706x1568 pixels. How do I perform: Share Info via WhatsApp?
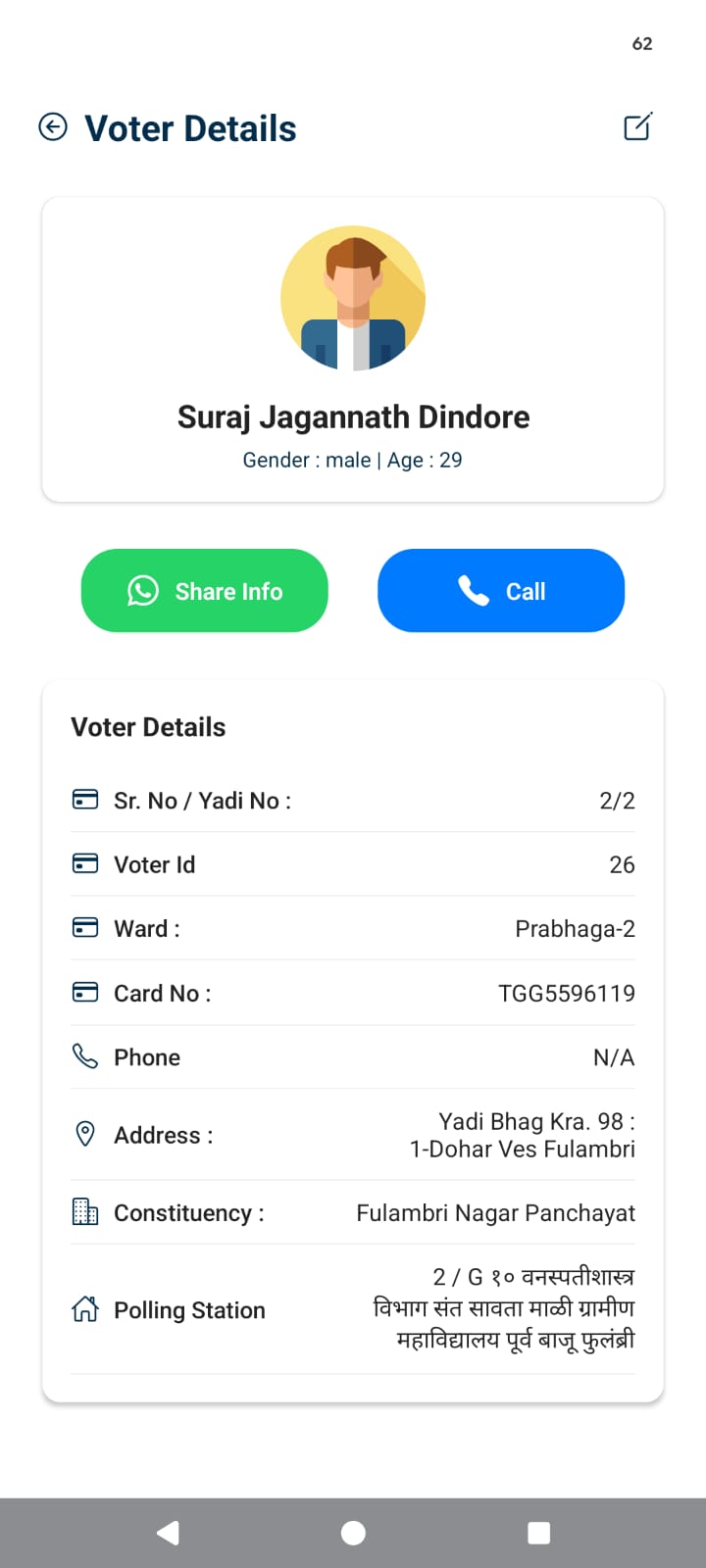(x=204, y=591)
